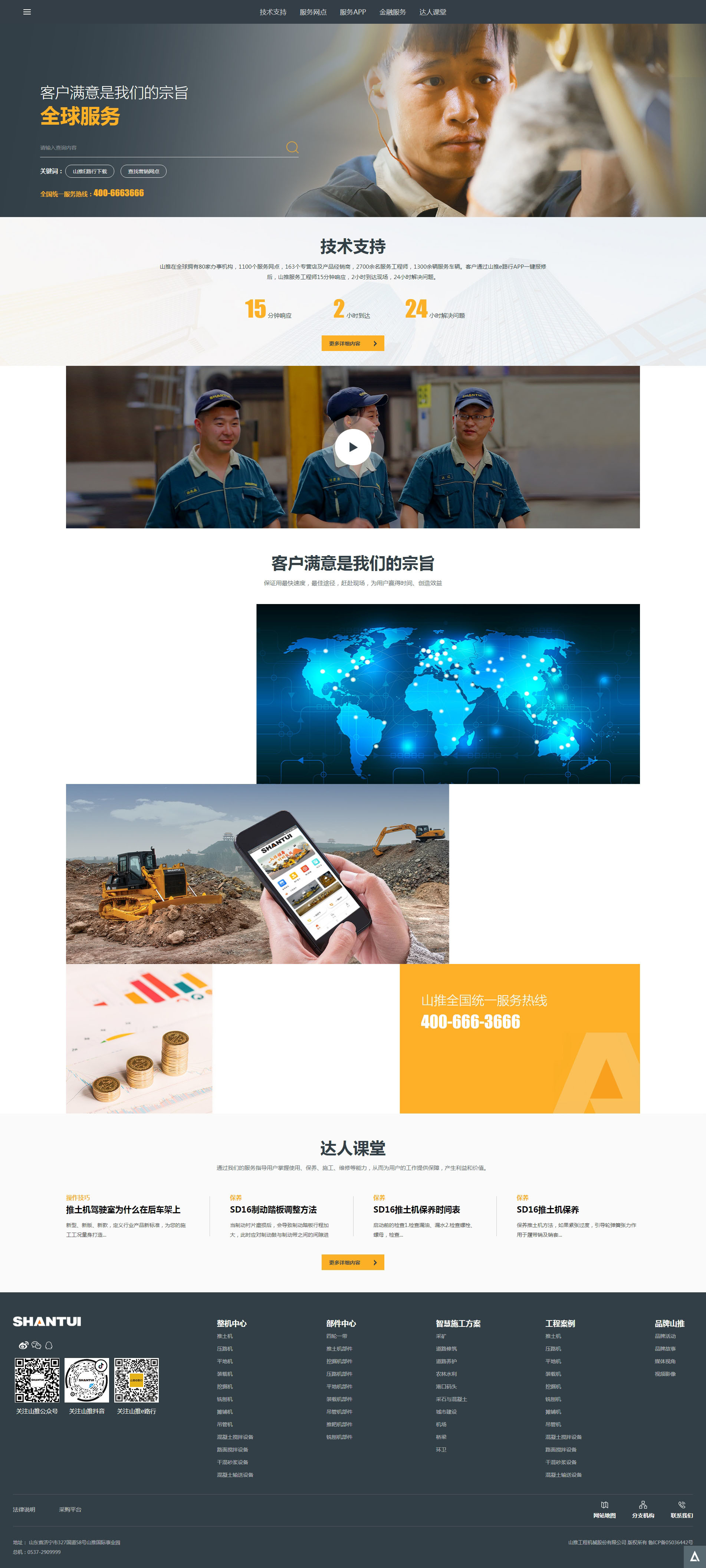This screenshot has width=706, height=1568.
Task: Tap 更多详细内容 under 达人课堂
Action: click(352, 1262)
